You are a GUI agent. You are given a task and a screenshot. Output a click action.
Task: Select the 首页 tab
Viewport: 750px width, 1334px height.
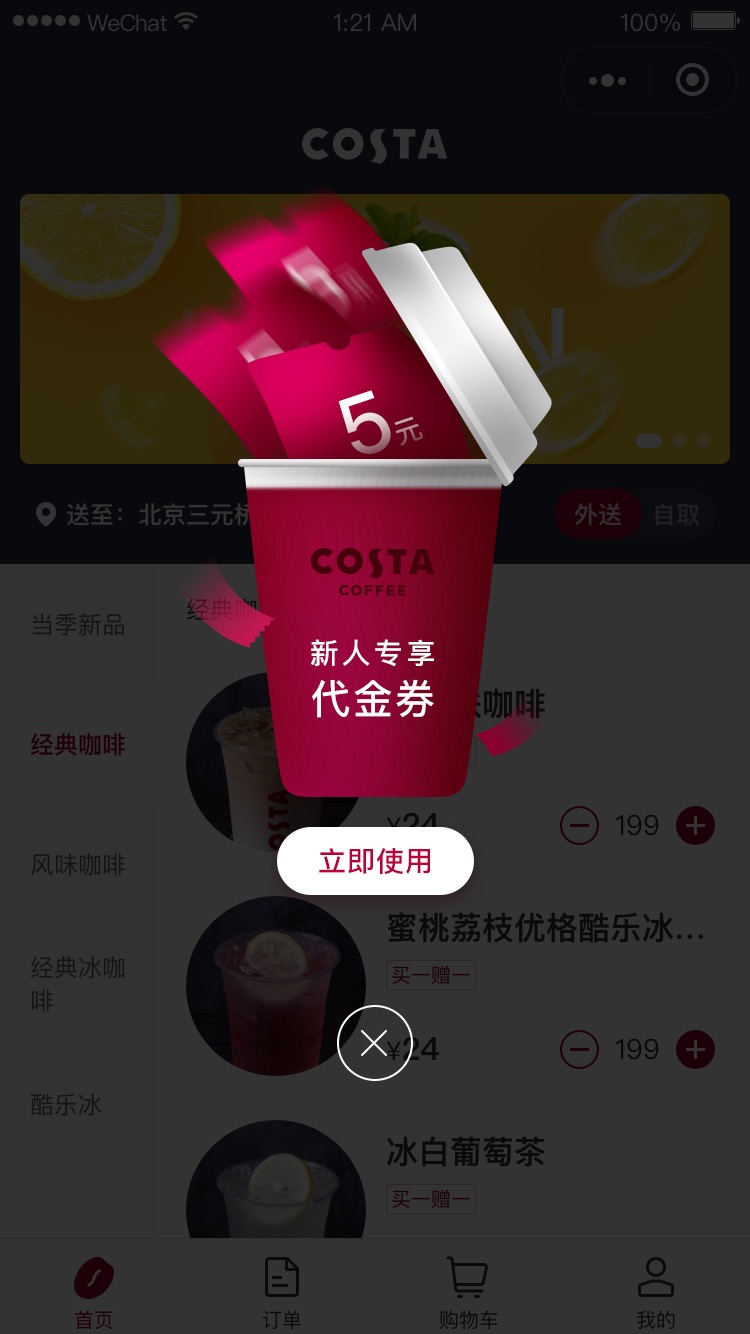[x=94, y=1294]
